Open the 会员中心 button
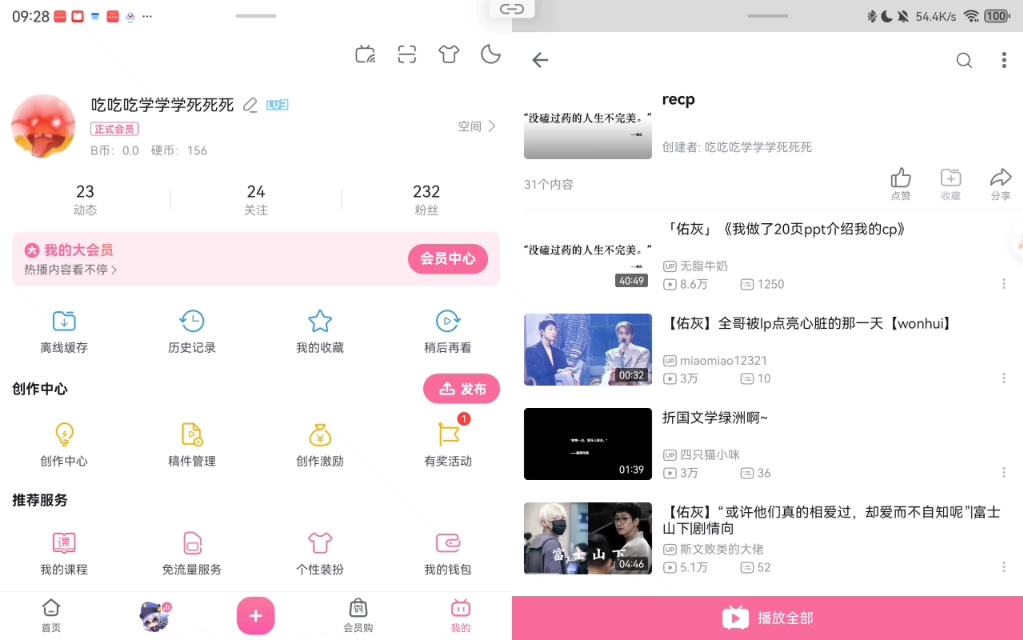The width and height of the screenshot is (1023, 640). [x=447, y=259]
